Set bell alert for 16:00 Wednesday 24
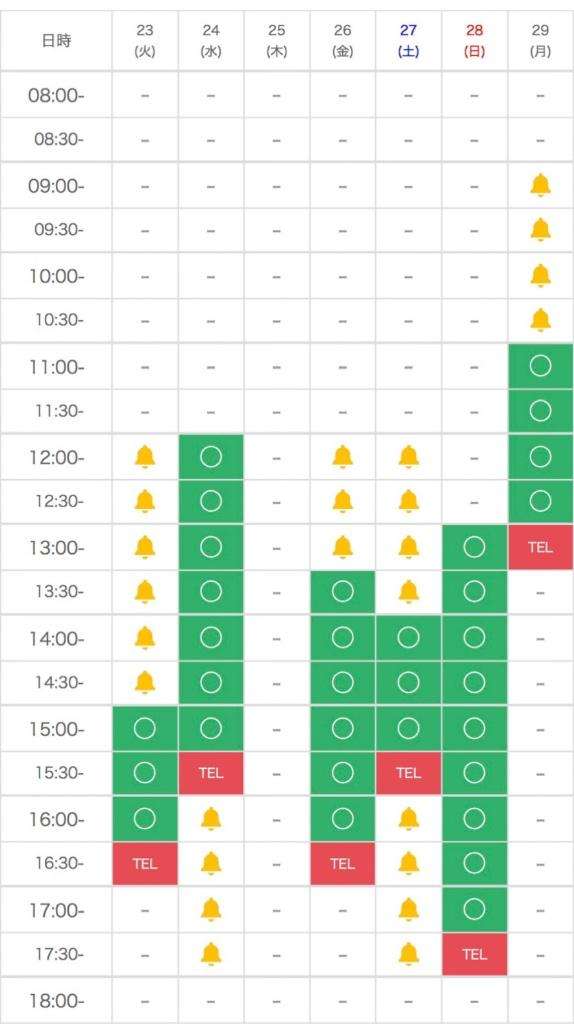 [x=211, y=818]
